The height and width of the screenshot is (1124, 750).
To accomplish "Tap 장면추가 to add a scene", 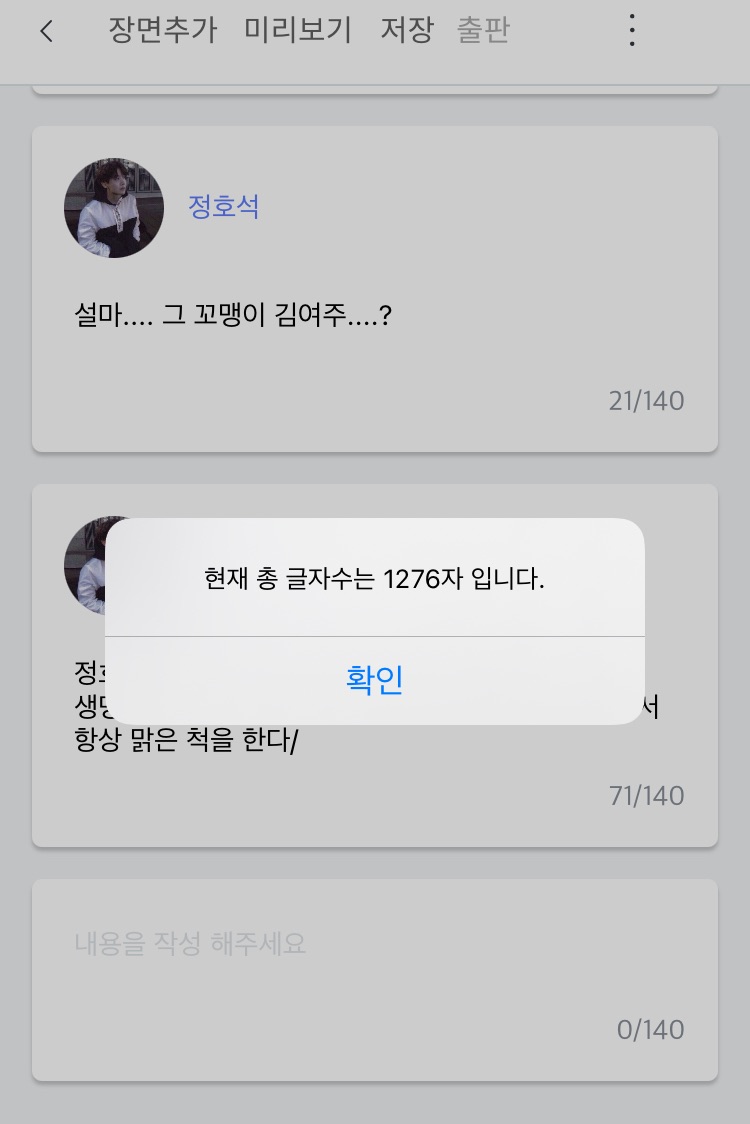I will (x=162, y=31).
